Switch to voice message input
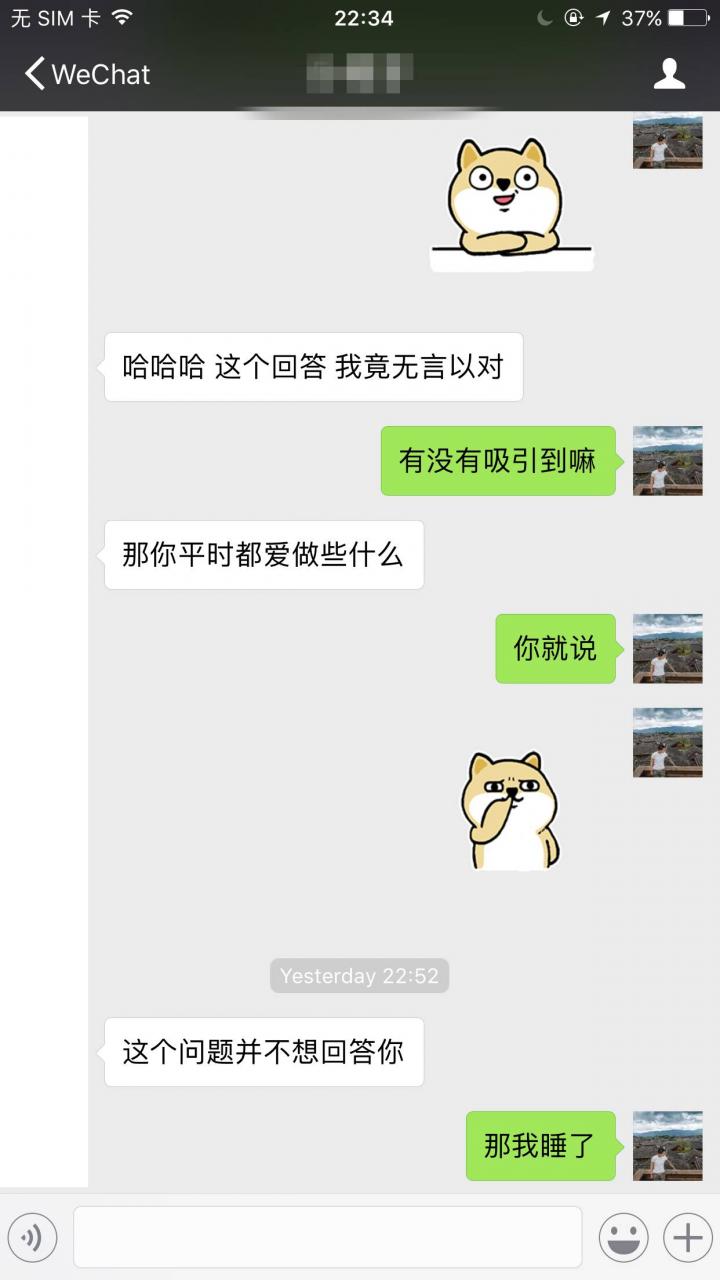Viewport: 720px width, 1280px height. click(x=33, y=1237)
